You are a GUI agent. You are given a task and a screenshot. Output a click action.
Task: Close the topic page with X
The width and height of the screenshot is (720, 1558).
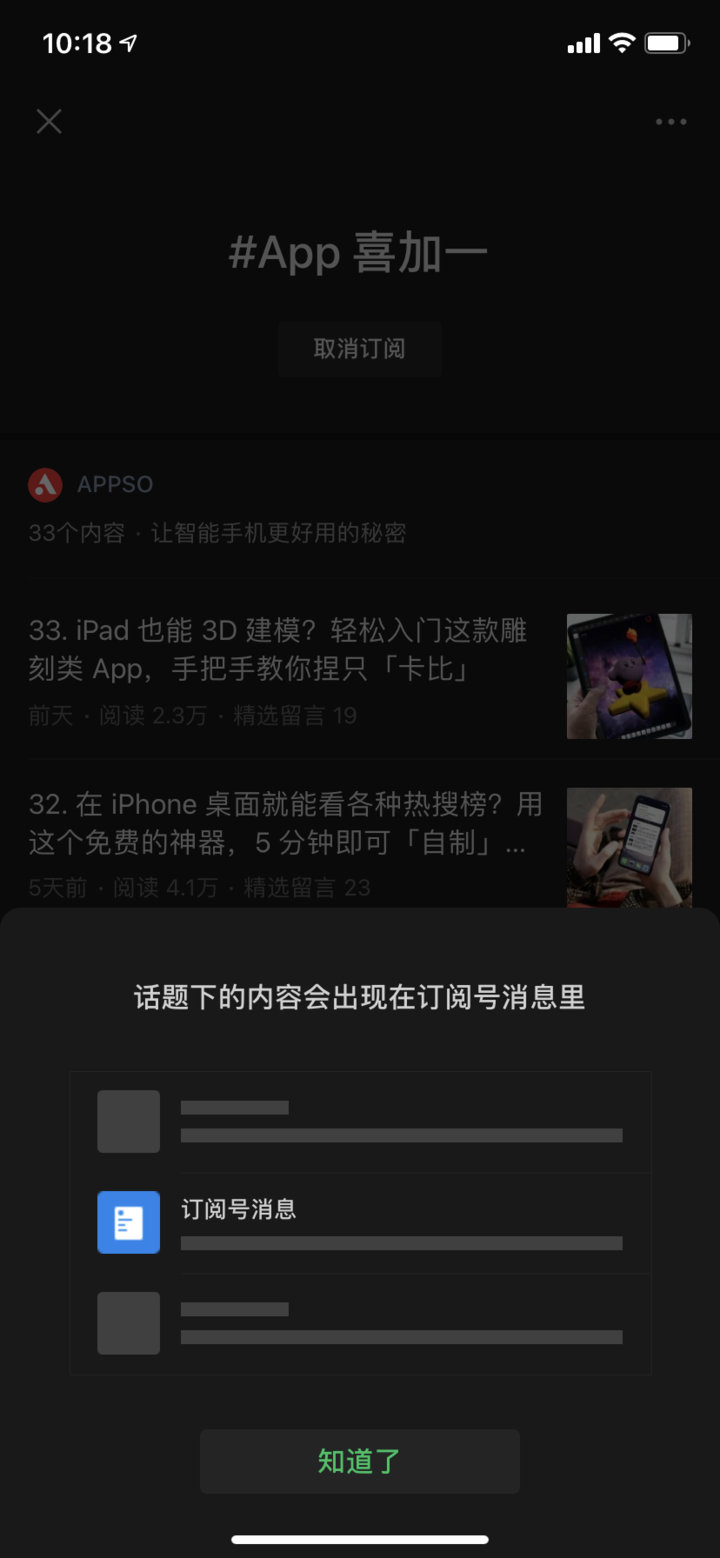(x=49, y=122)
